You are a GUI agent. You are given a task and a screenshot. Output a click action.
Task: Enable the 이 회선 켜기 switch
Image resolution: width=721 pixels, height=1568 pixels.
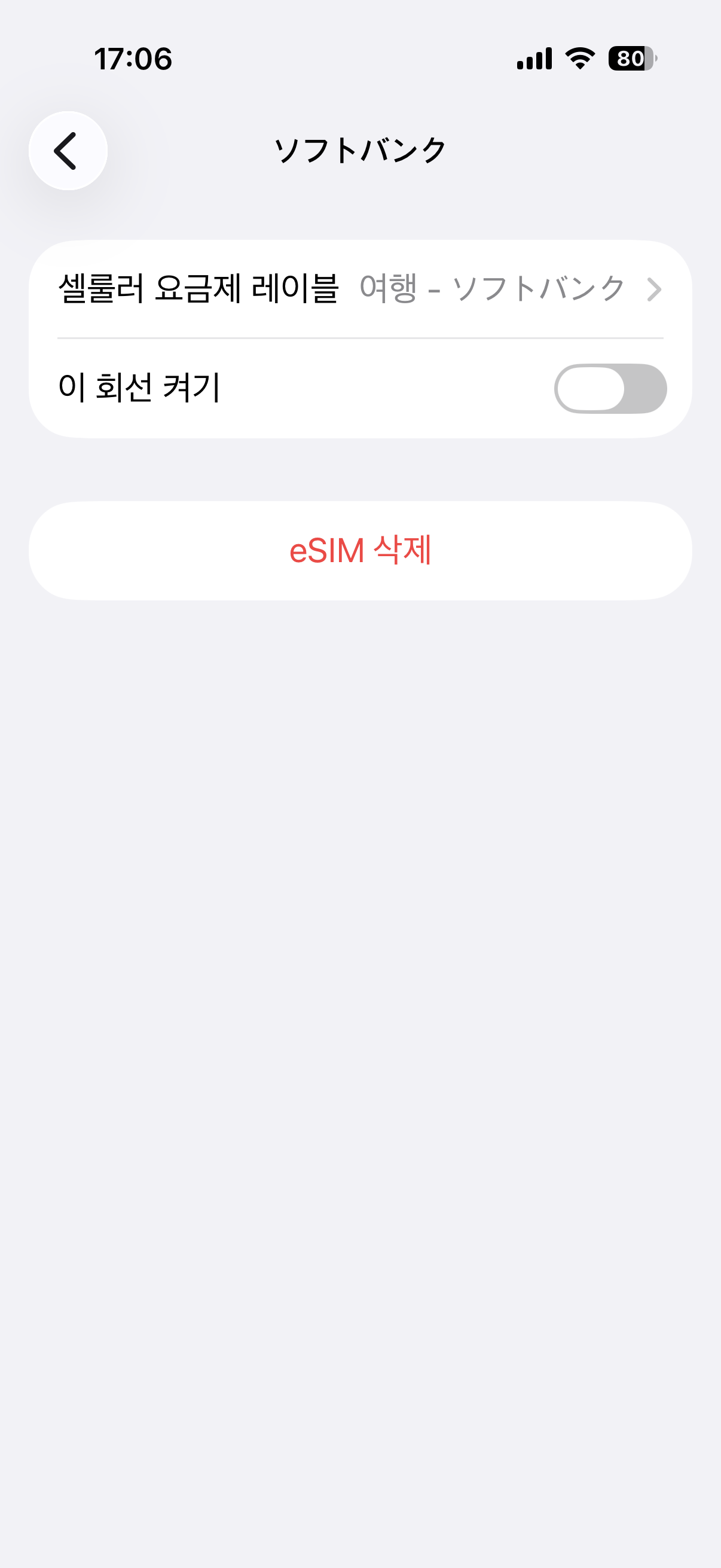click(610, 388)
